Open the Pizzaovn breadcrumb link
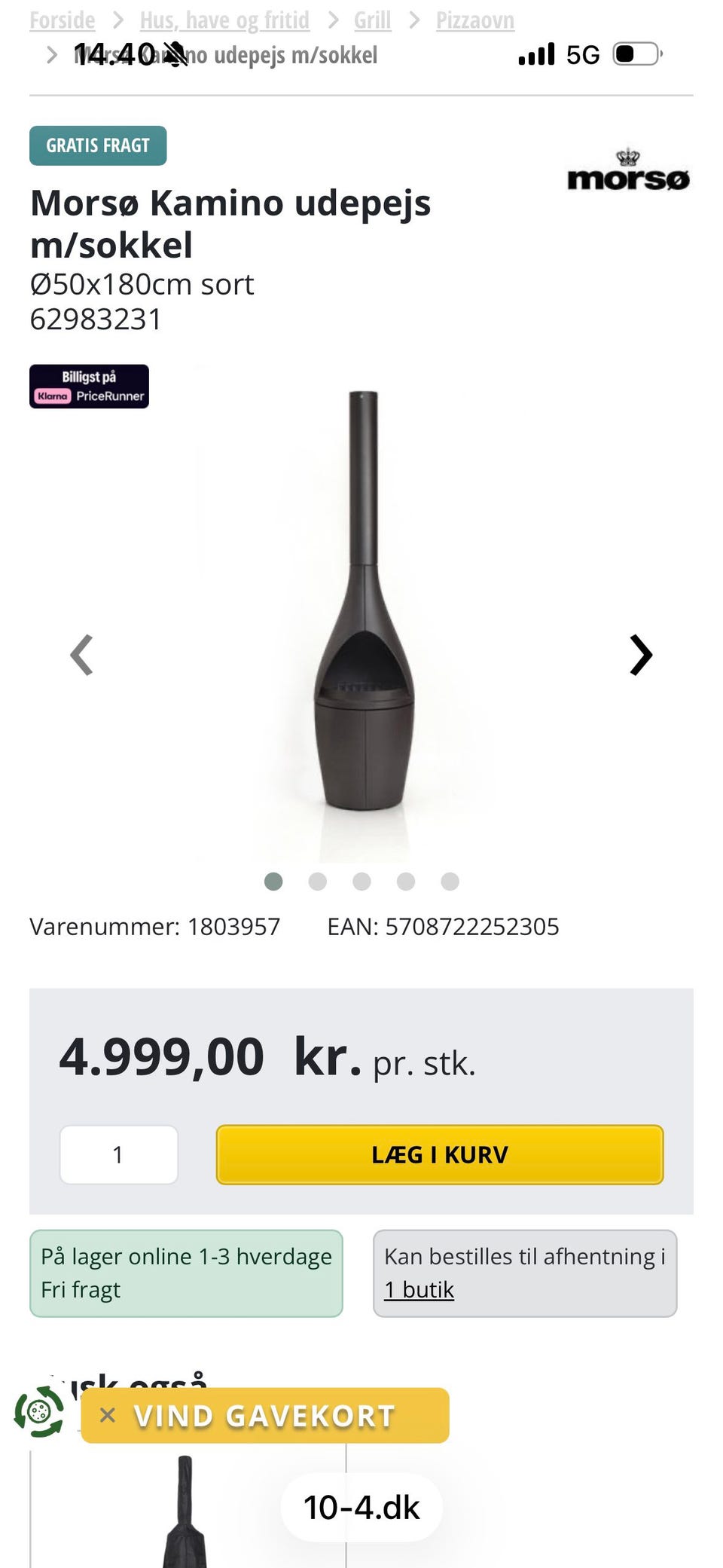 [x=475, y=20]
